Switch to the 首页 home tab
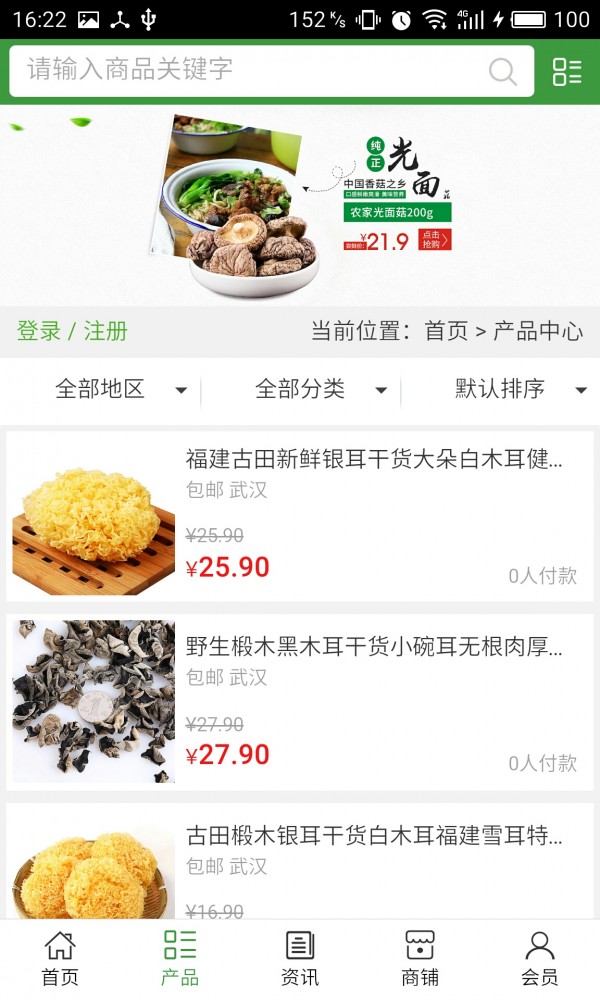600x1000 pixels. (x=60, y=958)
